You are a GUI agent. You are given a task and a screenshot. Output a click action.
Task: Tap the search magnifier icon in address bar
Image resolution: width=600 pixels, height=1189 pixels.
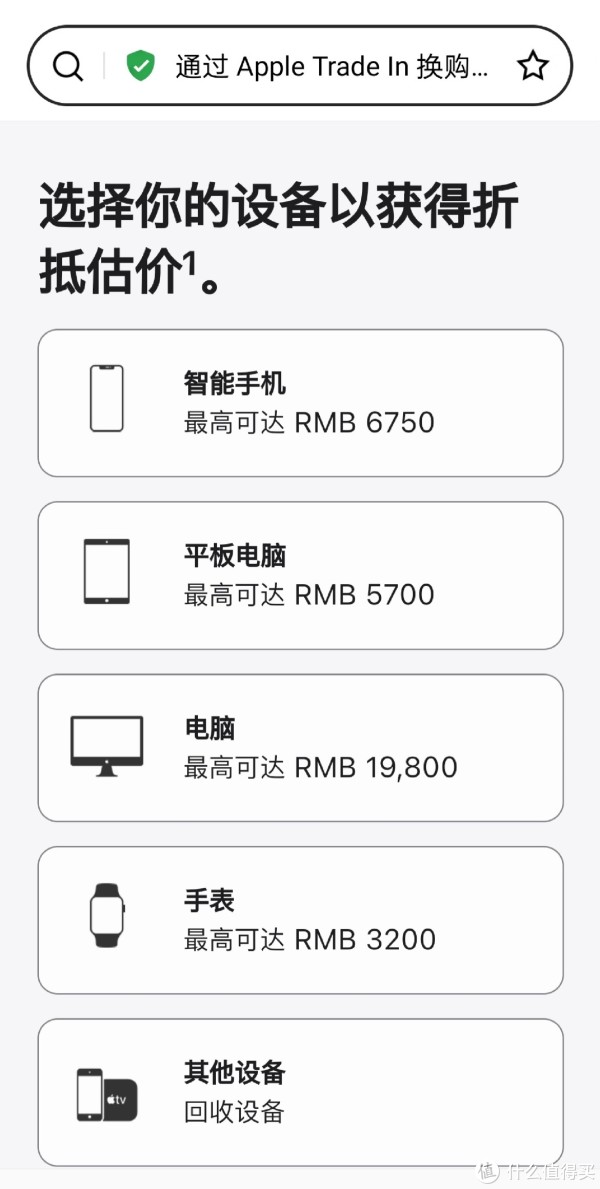pos(68,67)
